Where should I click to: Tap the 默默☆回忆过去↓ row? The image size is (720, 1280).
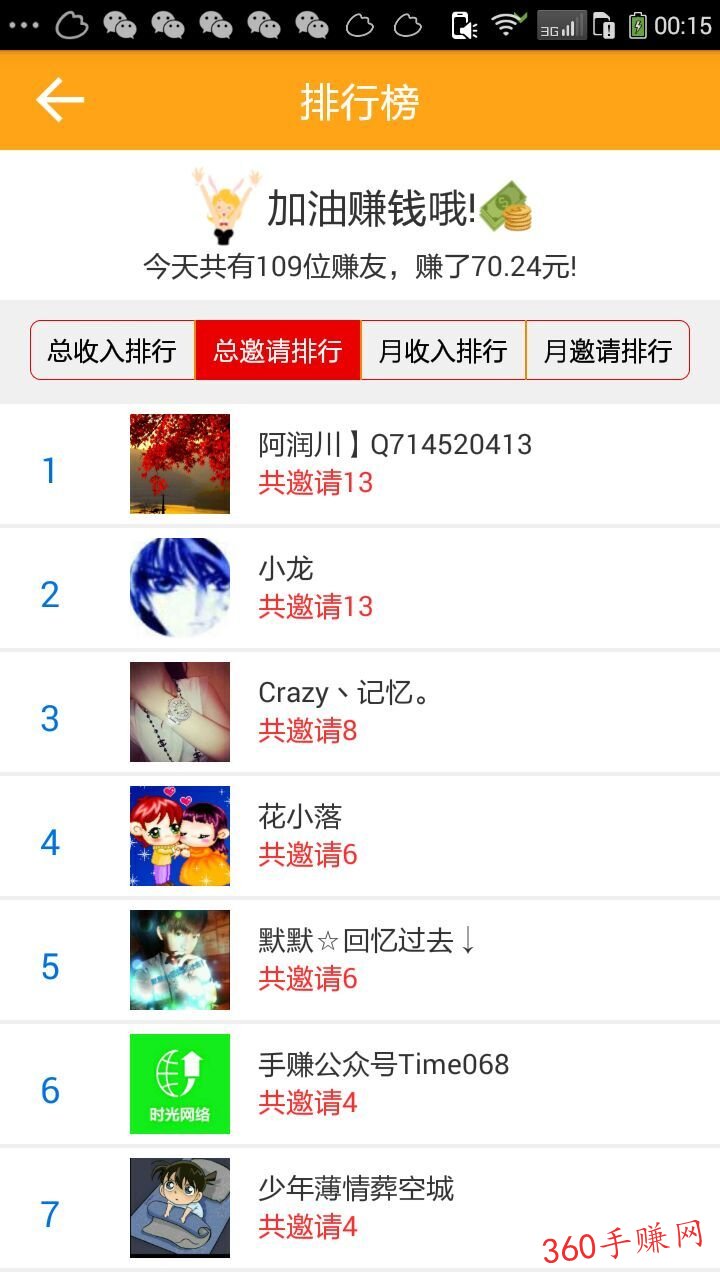[360, 960]
